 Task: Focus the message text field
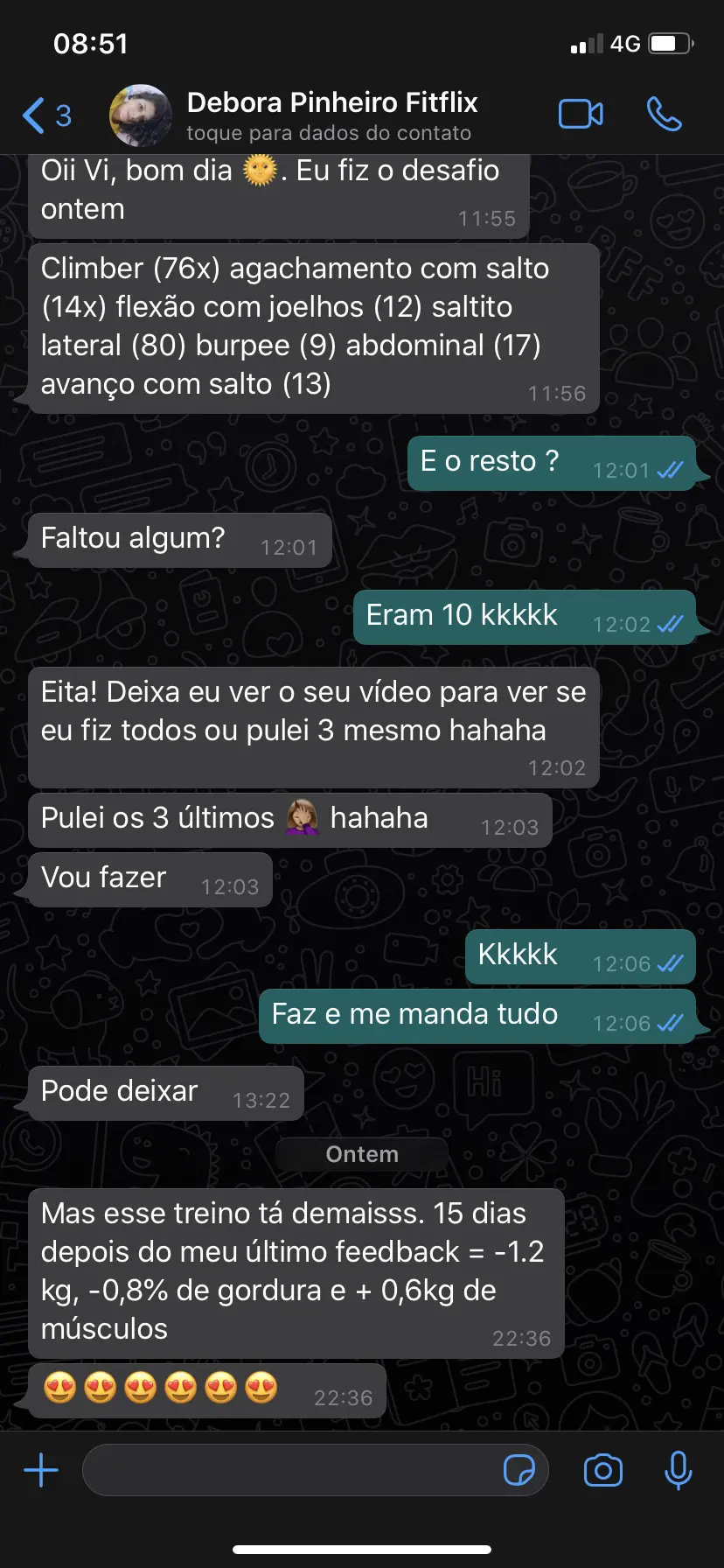tap(289, 1470)
